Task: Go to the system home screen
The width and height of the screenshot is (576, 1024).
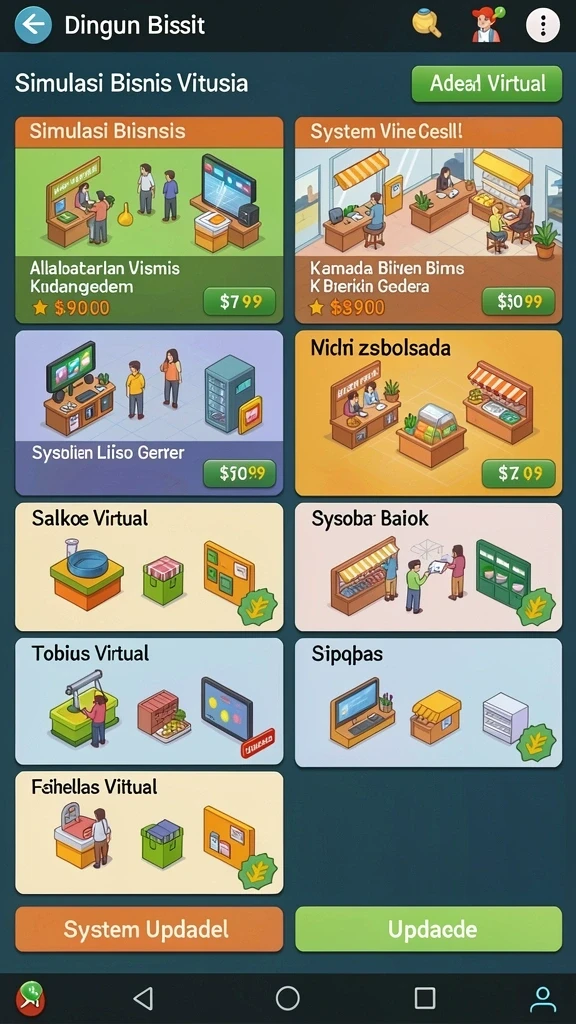Action: point(287,998)
